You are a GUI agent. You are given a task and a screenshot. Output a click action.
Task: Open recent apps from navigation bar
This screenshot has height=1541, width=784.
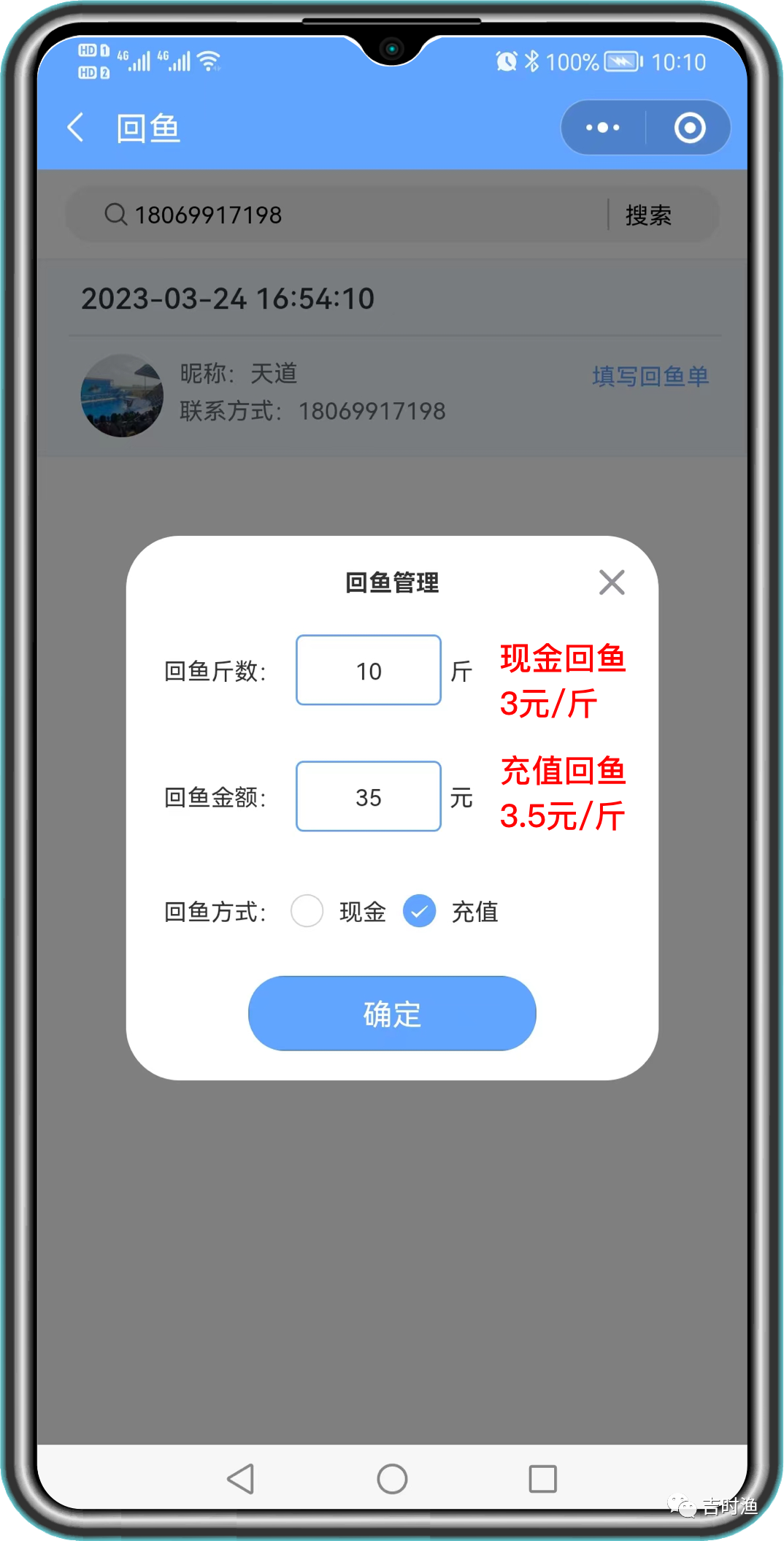[x=542, y=1479]
